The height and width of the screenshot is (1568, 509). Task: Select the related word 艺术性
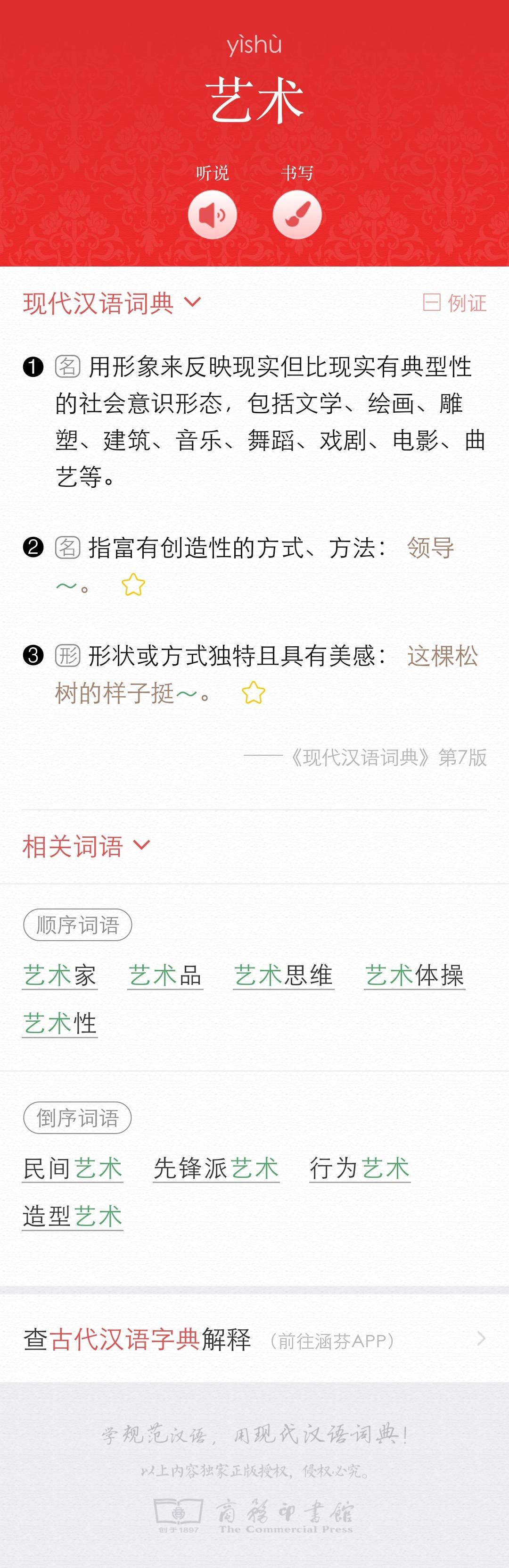coord(59,1023)
